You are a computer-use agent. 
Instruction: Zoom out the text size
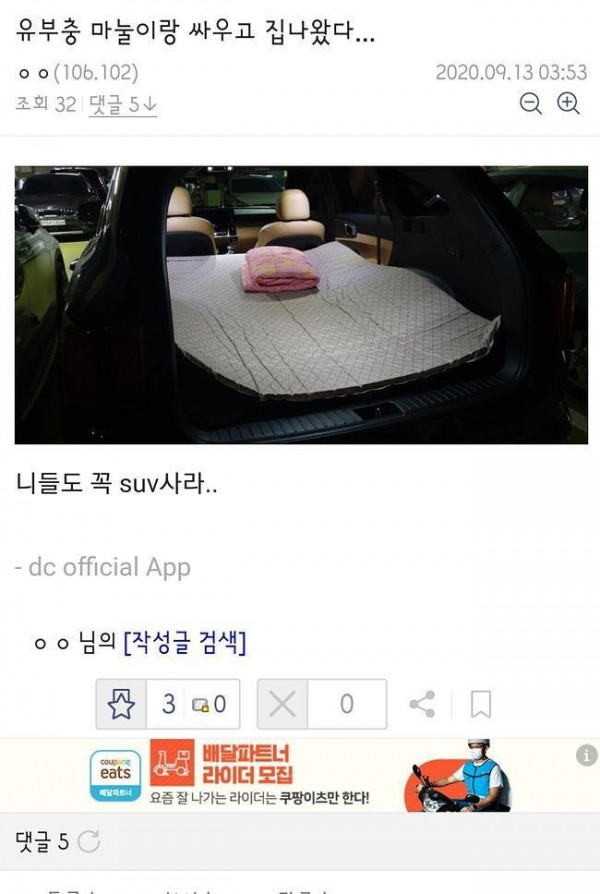coord(531,103)
